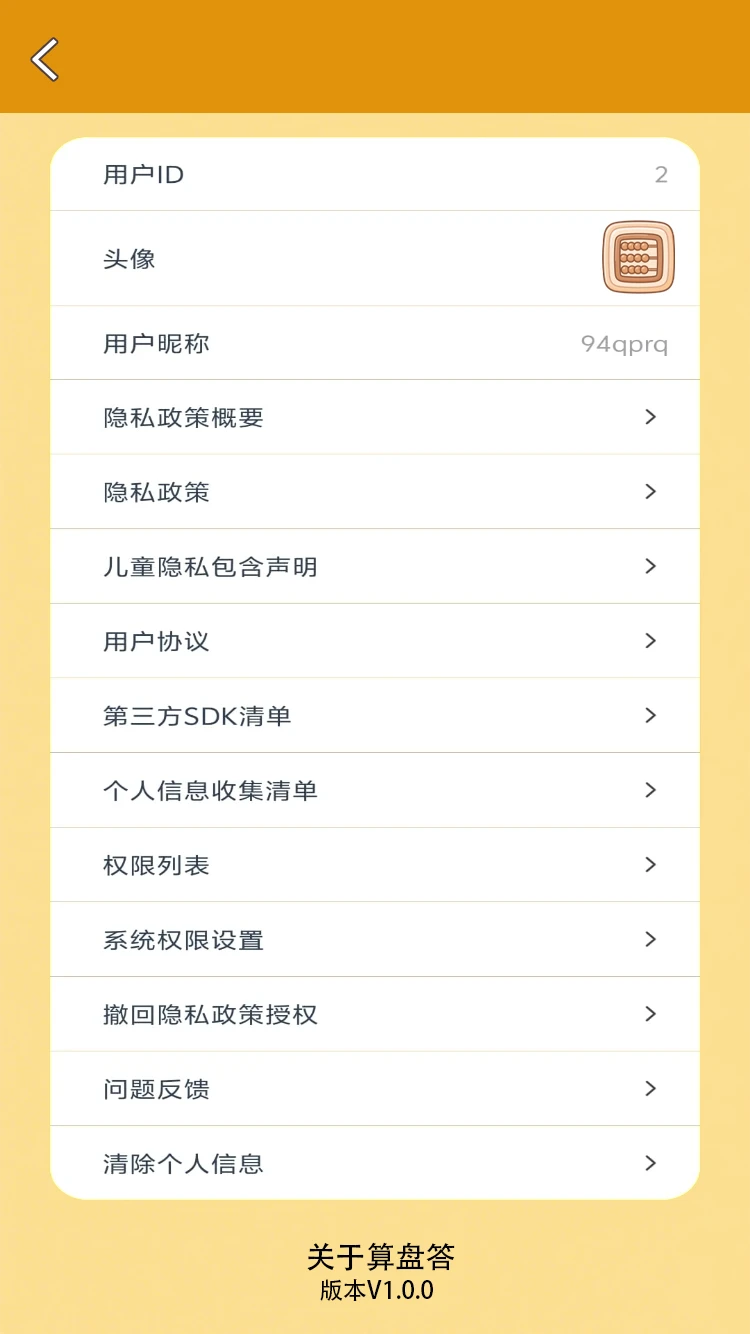The width and height of the screenshot is (750, 1334).
Task: Open 权限列表
Action: coord(375,865)
